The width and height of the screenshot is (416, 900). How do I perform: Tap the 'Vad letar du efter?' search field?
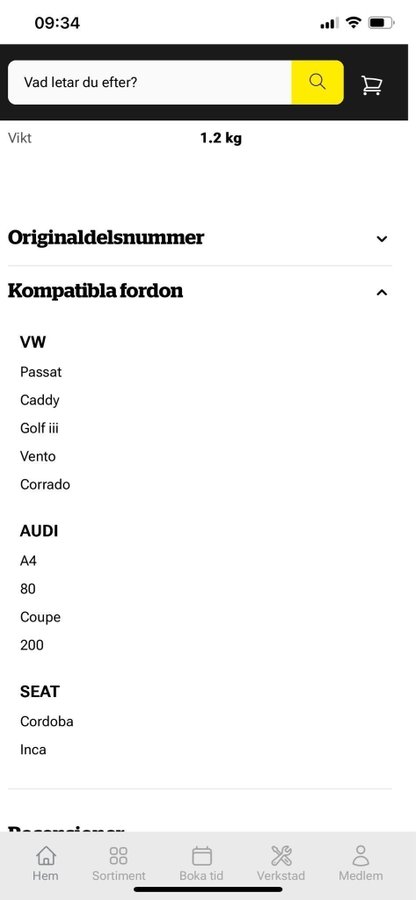point(150,83)
